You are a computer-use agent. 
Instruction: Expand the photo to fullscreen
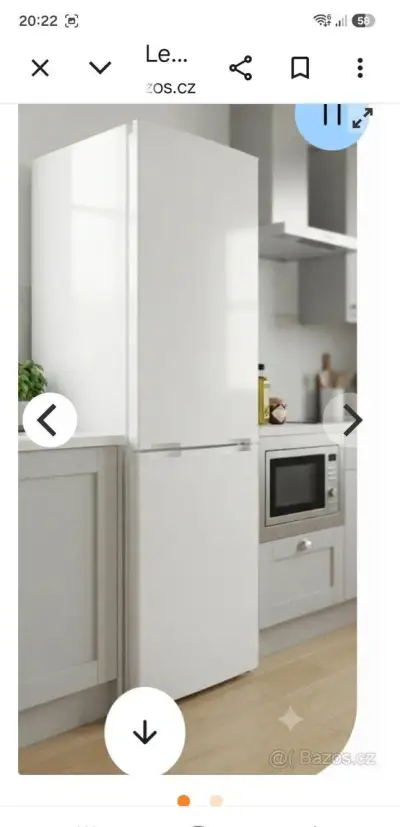click(363, 118)
